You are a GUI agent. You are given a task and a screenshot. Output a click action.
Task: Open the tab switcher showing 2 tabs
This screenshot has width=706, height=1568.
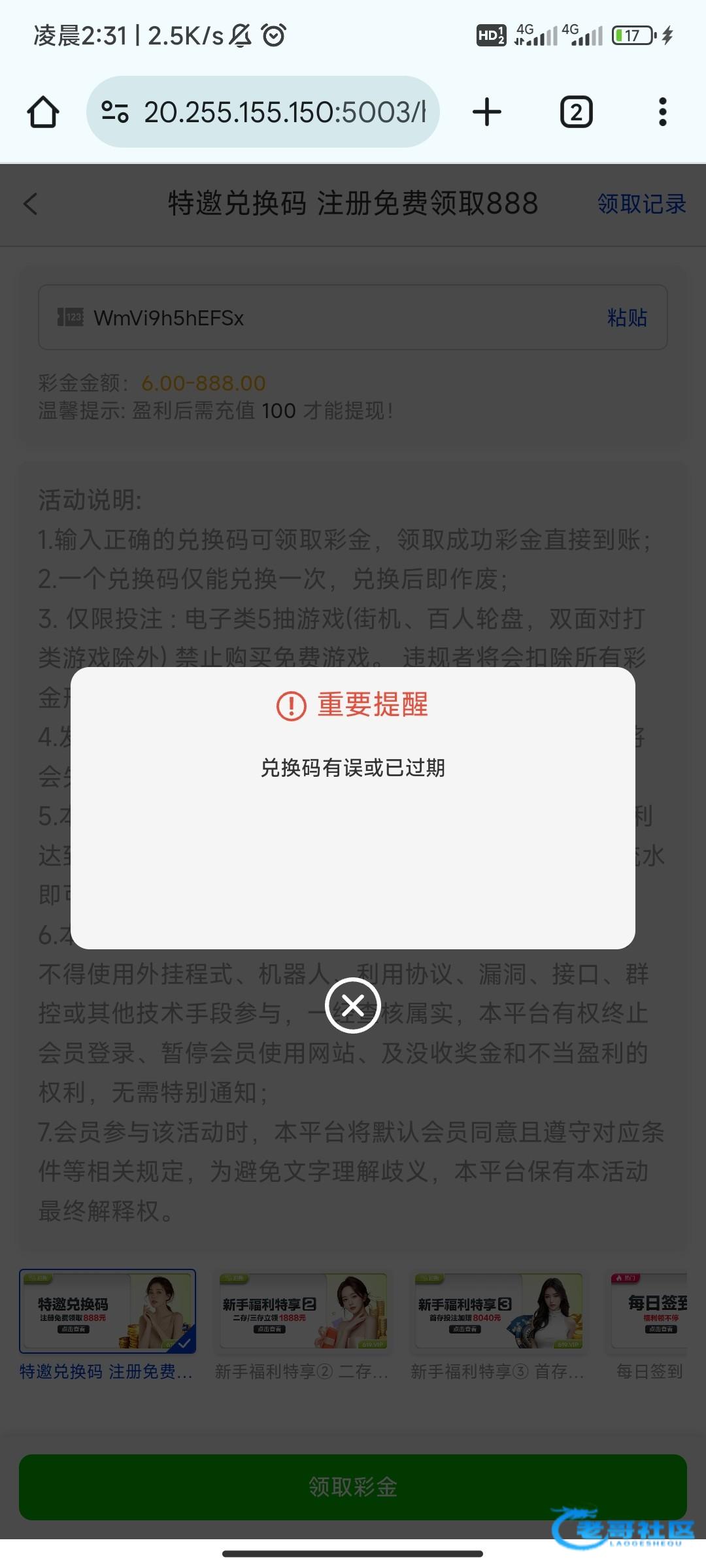(x=576, y=112)
